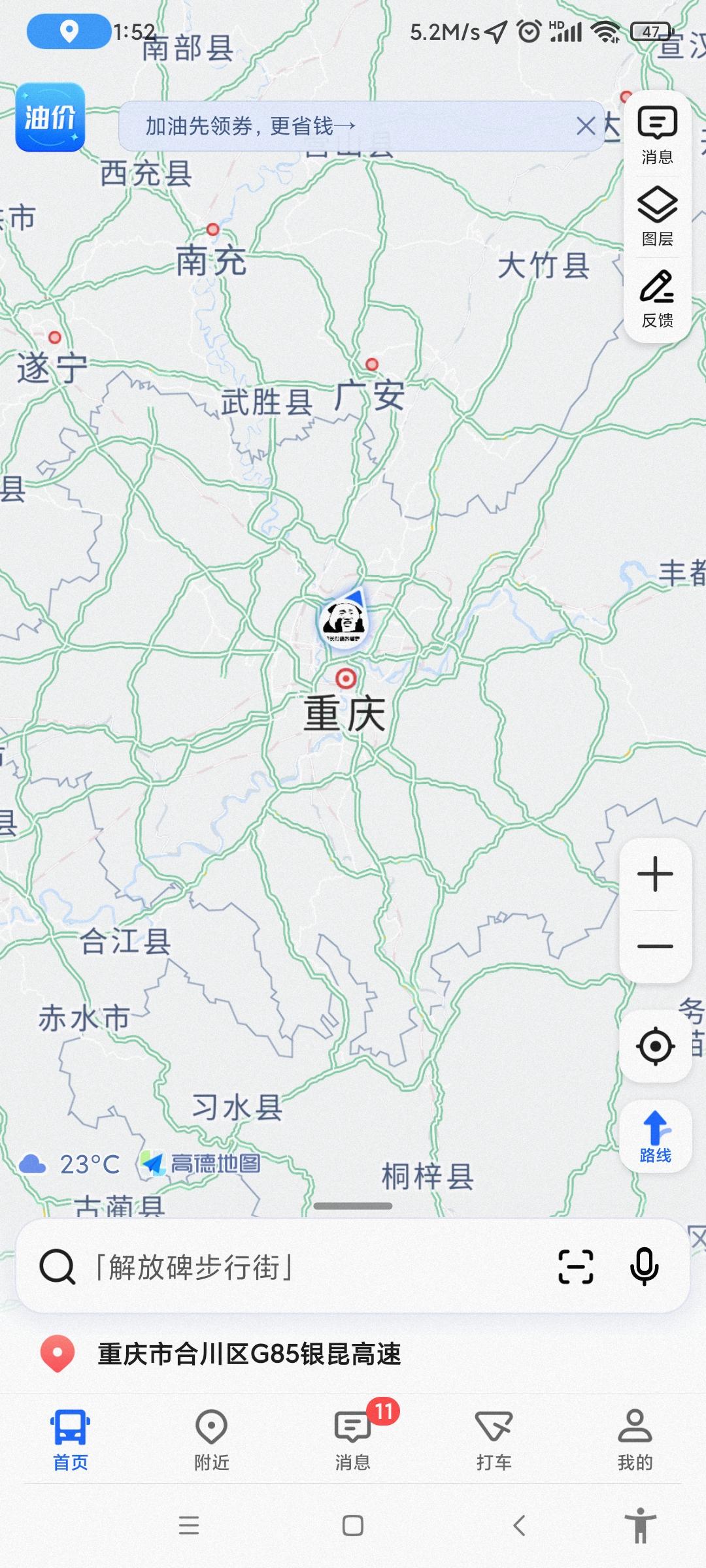Zoom in with the plus button
The image size is (706, 1568).
pos(655,874)
